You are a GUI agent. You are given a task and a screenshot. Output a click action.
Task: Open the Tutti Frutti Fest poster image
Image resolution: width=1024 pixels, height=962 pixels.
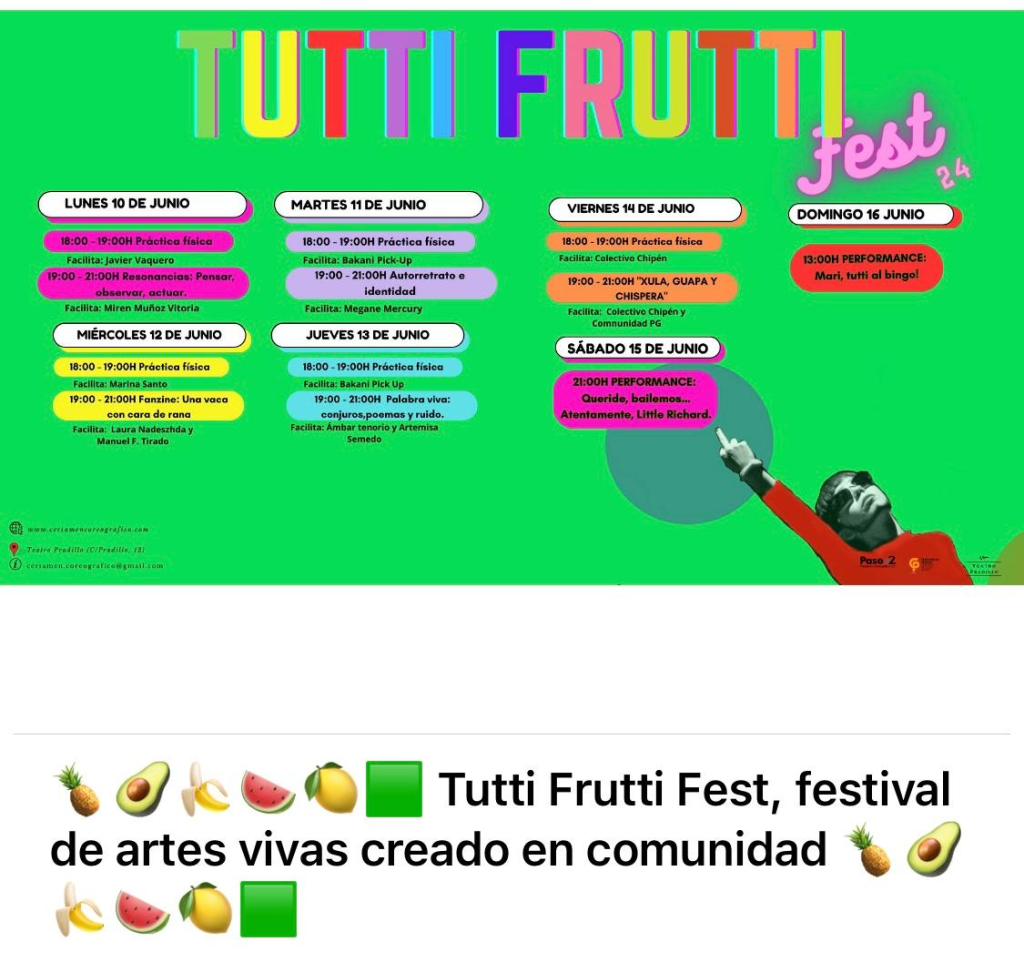point(512,298)
